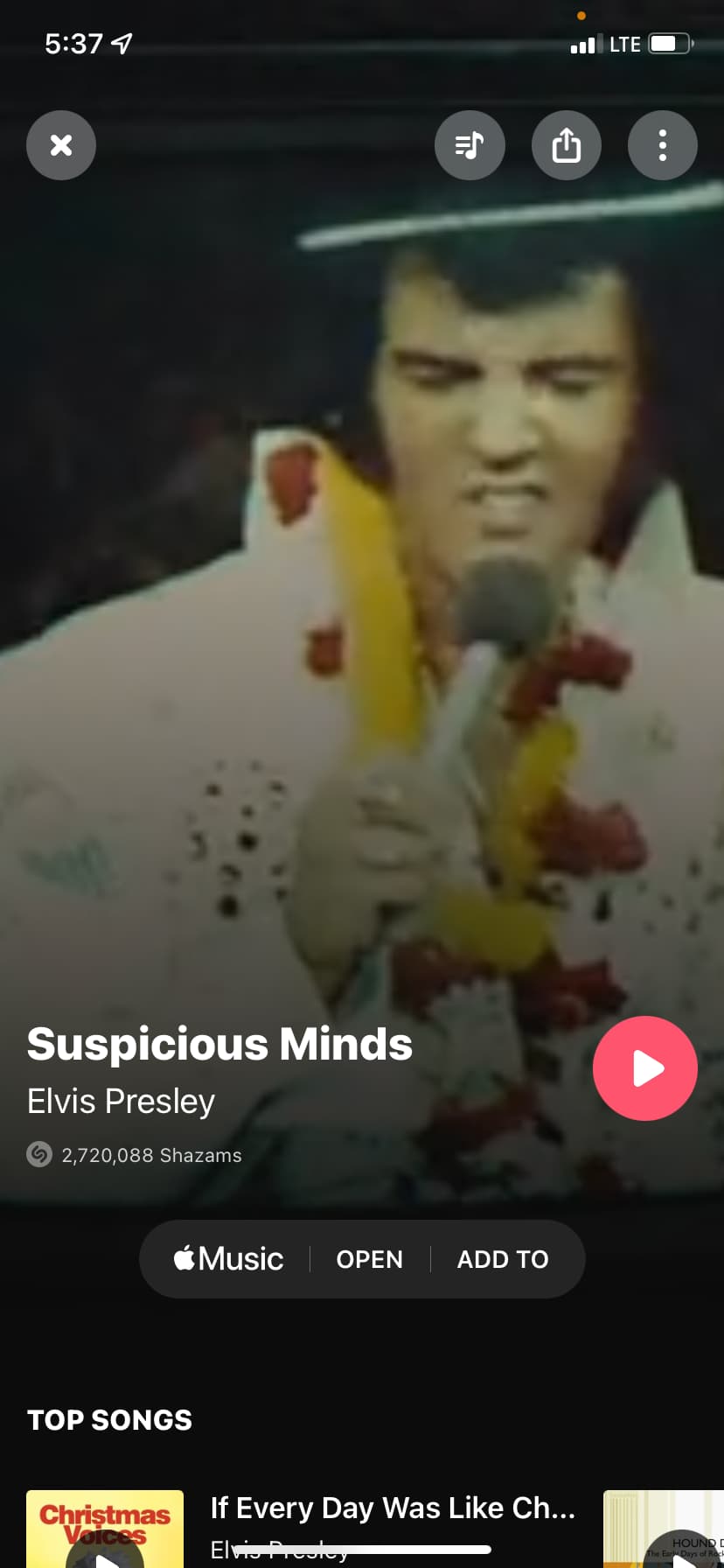Tap ADD TO for Apple Music
724x1568 pixels.
point(503,1259)
